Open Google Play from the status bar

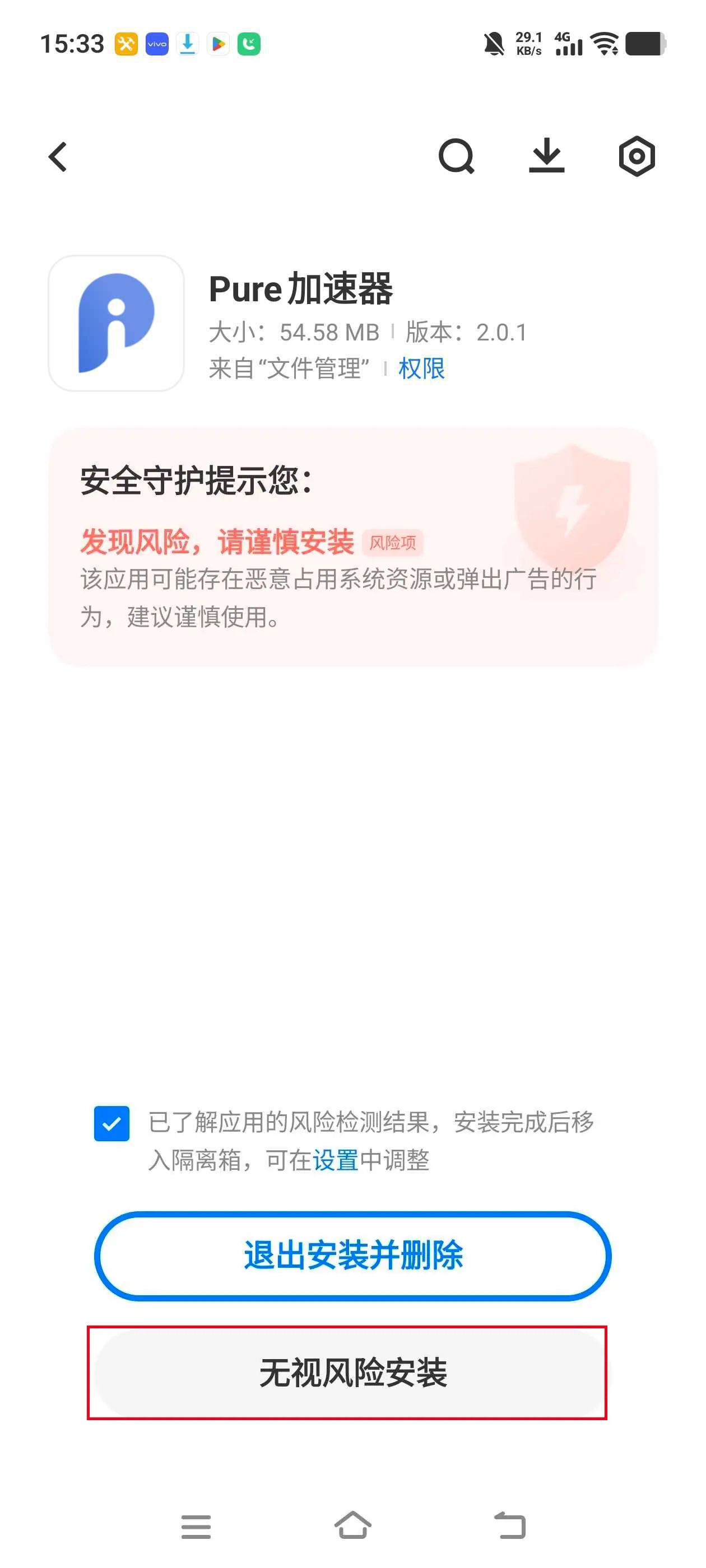[218, 43]
